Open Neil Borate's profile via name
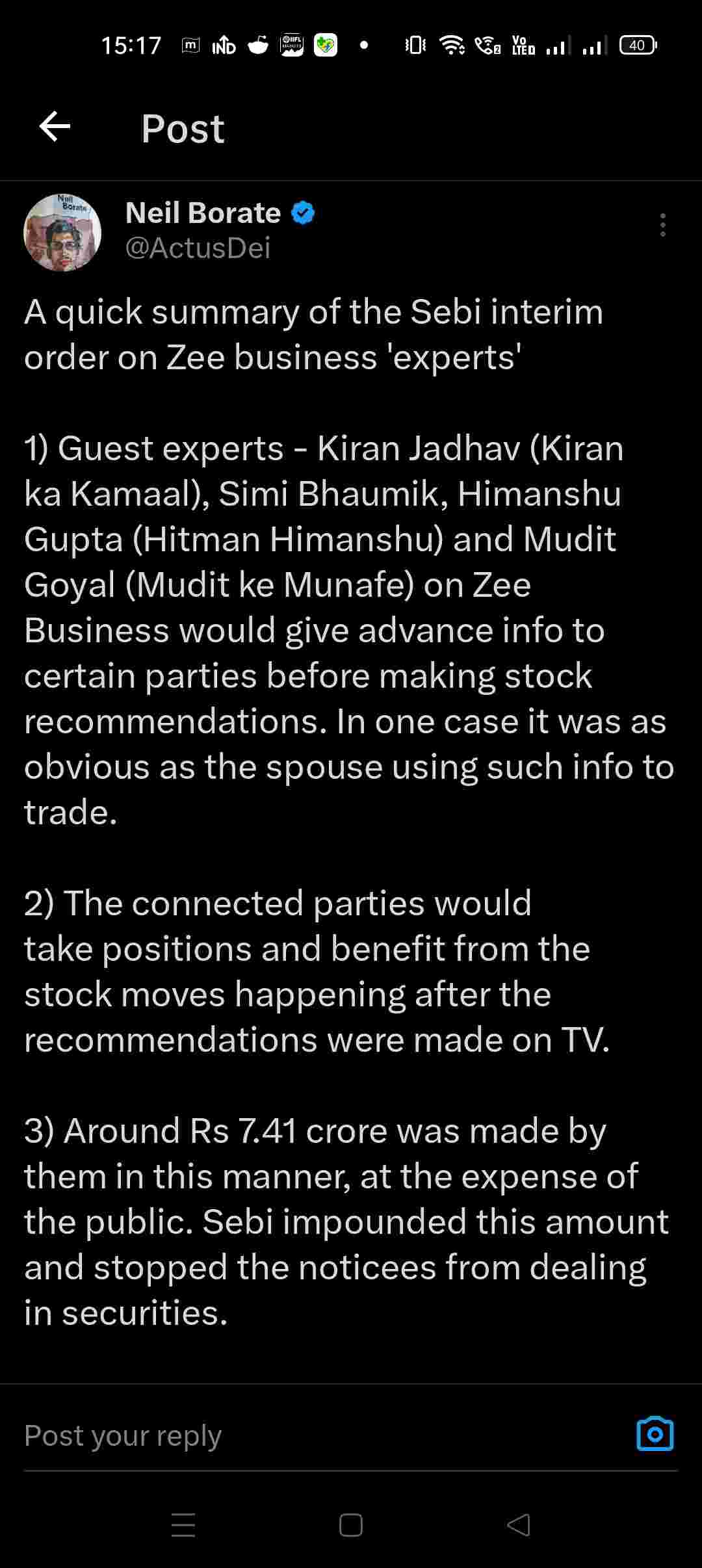 tap(203, 213)
